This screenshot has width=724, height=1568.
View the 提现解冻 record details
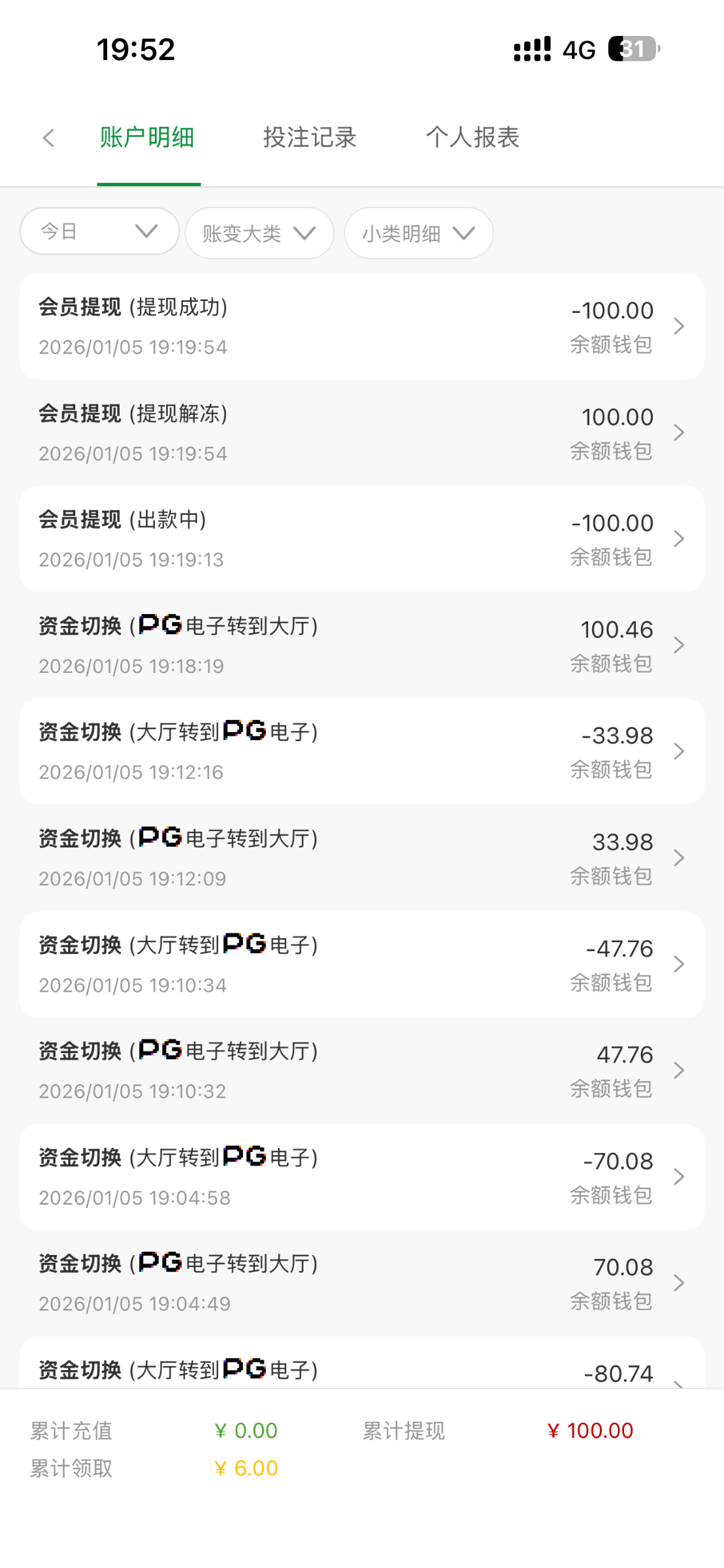[x=361, y=433]
